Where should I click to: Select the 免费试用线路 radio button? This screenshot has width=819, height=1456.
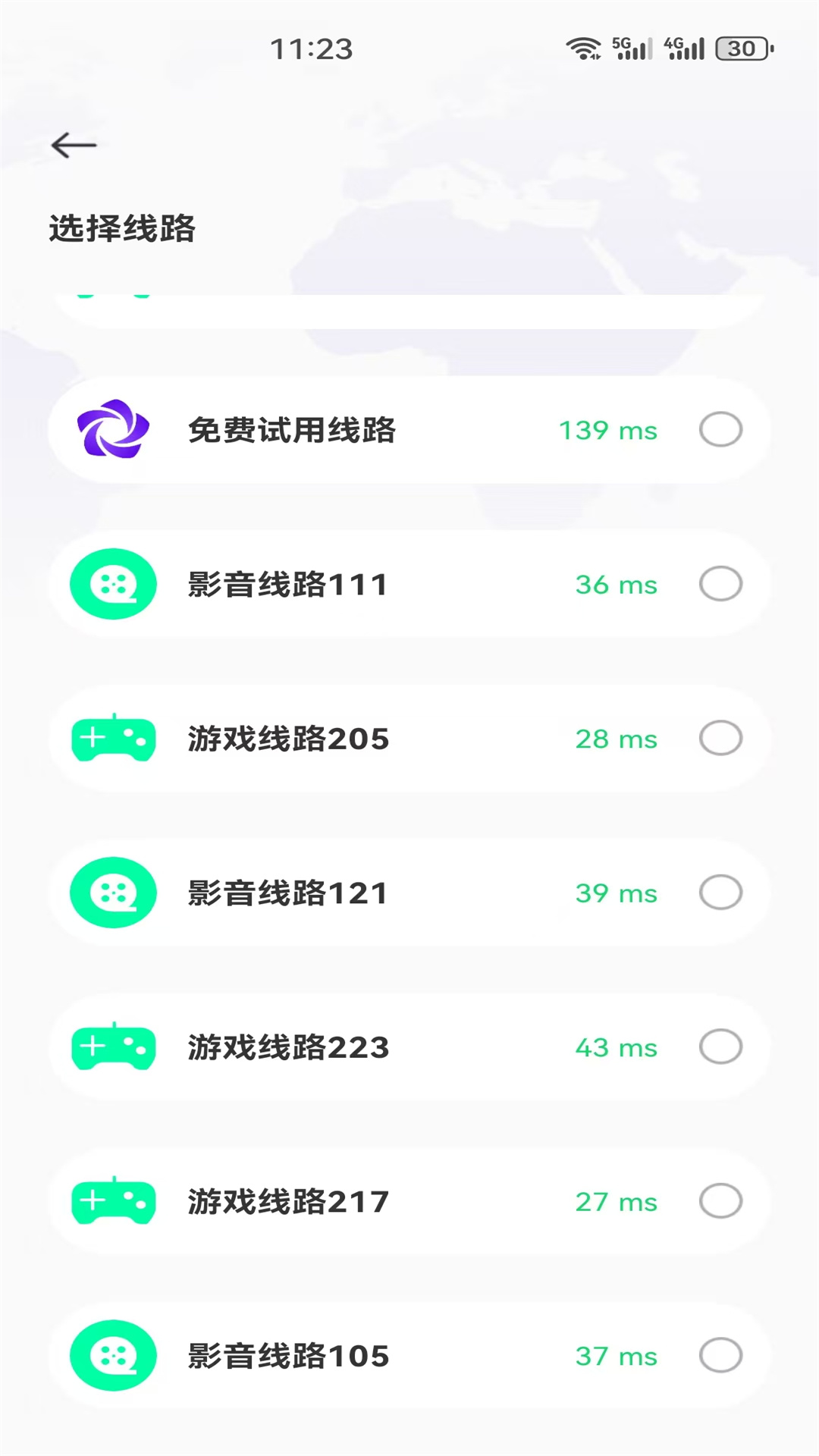[x=720, y=430]
